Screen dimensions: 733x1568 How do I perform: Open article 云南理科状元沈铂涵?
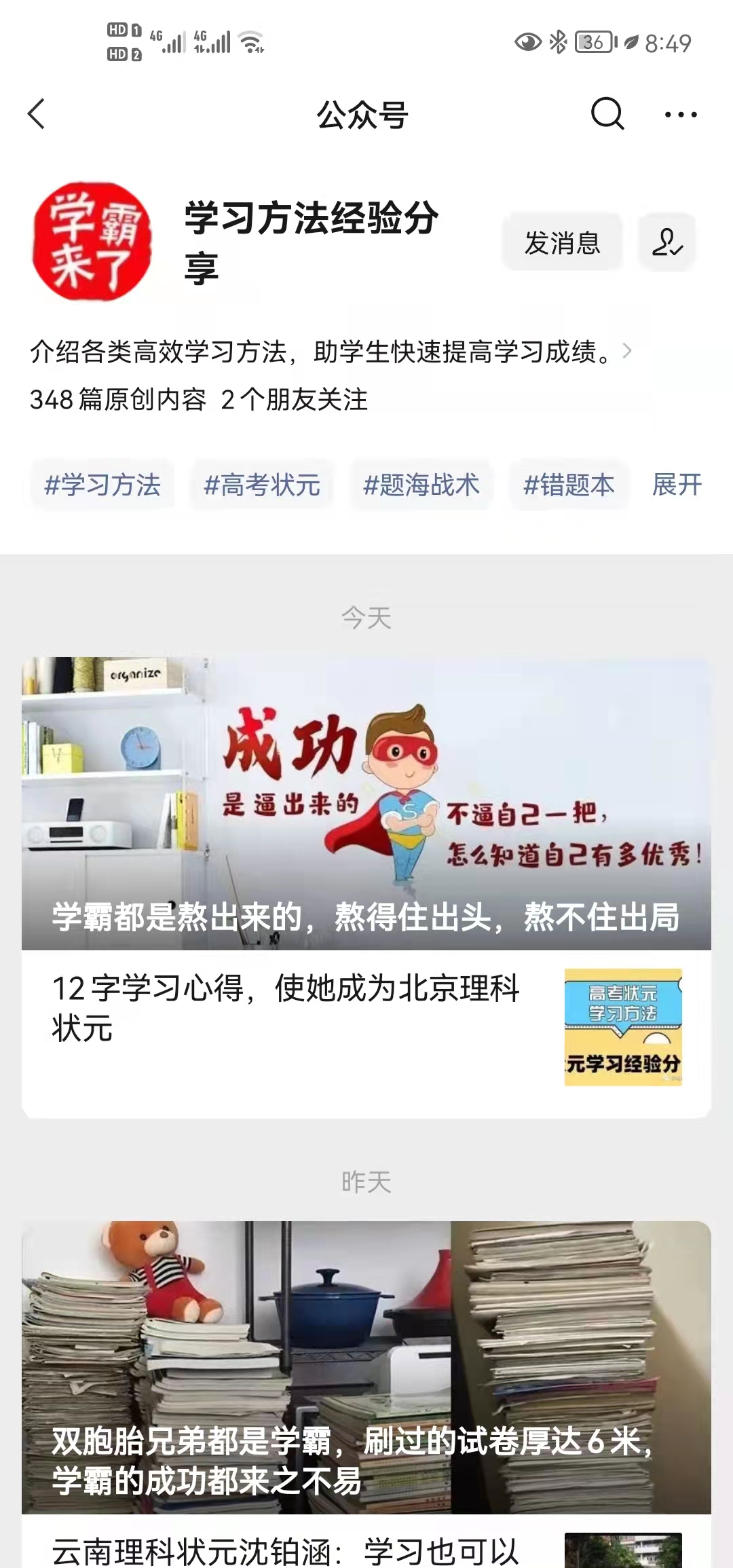click(285, 1551)
